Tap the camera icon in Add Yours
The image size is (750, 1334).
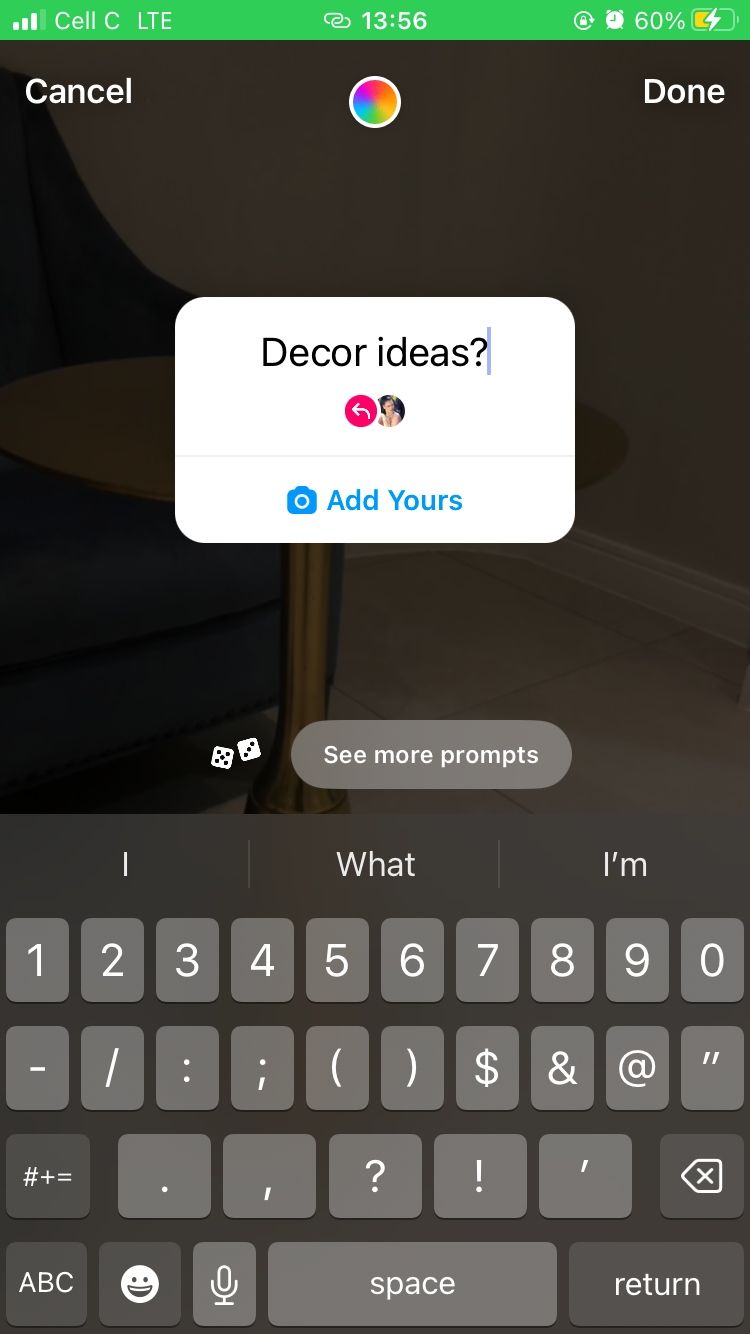click(301, 500)
